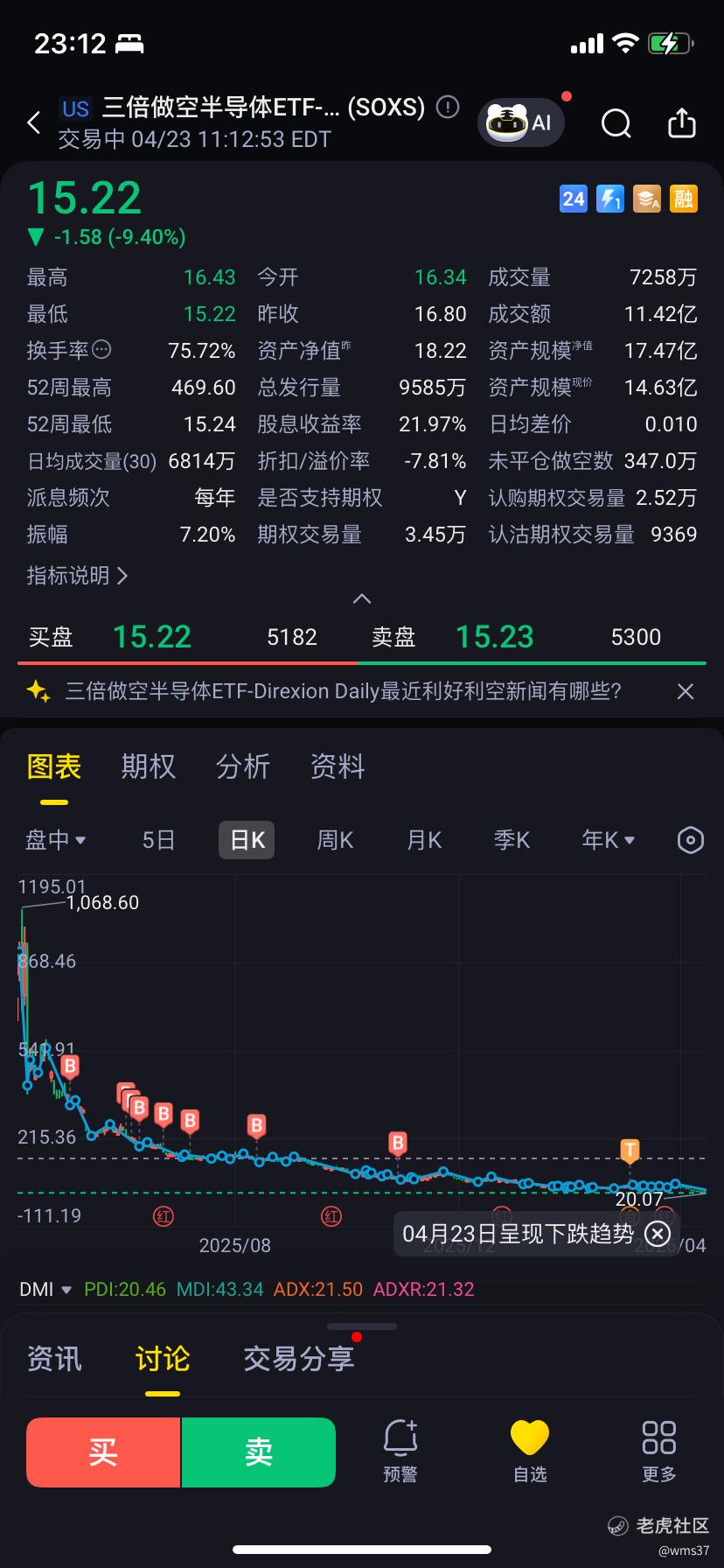724x1568 pixels.
Task: Tap the green 卖 sell button
Action: tap(259, 1452)
